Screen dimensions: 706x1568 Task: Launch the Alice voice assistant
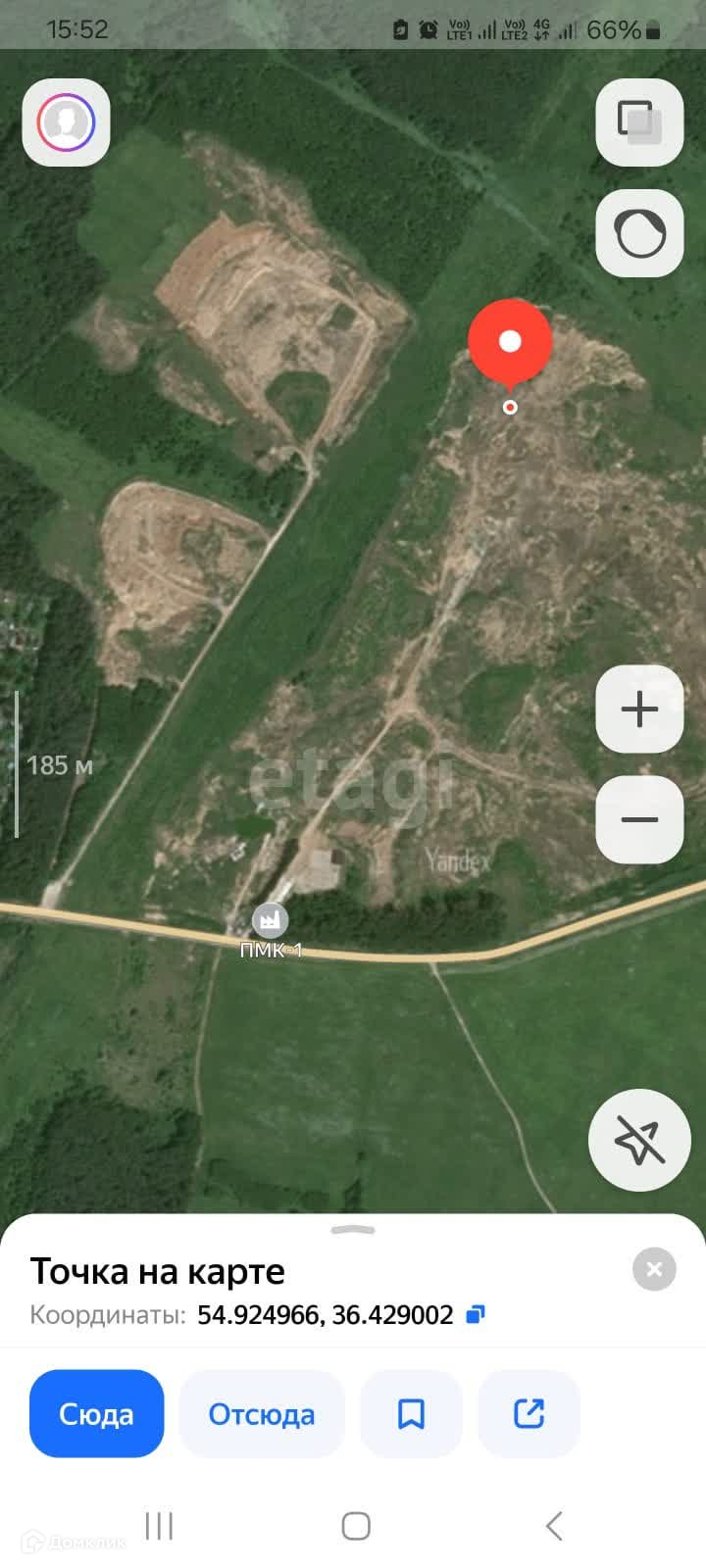pyautogui.click(x=639, y=233)
